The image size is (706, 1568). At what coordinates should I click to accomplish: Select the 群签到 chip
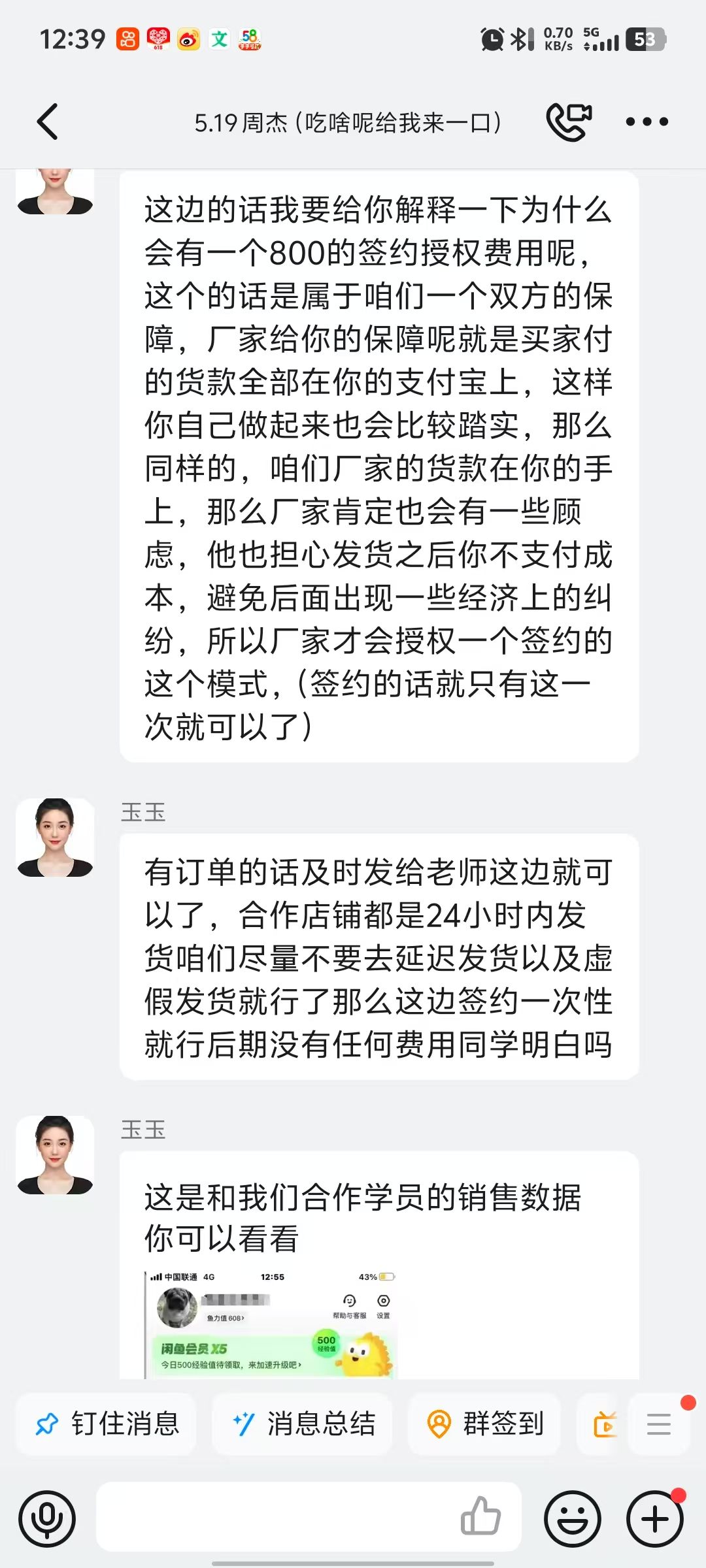[484, 1424]
